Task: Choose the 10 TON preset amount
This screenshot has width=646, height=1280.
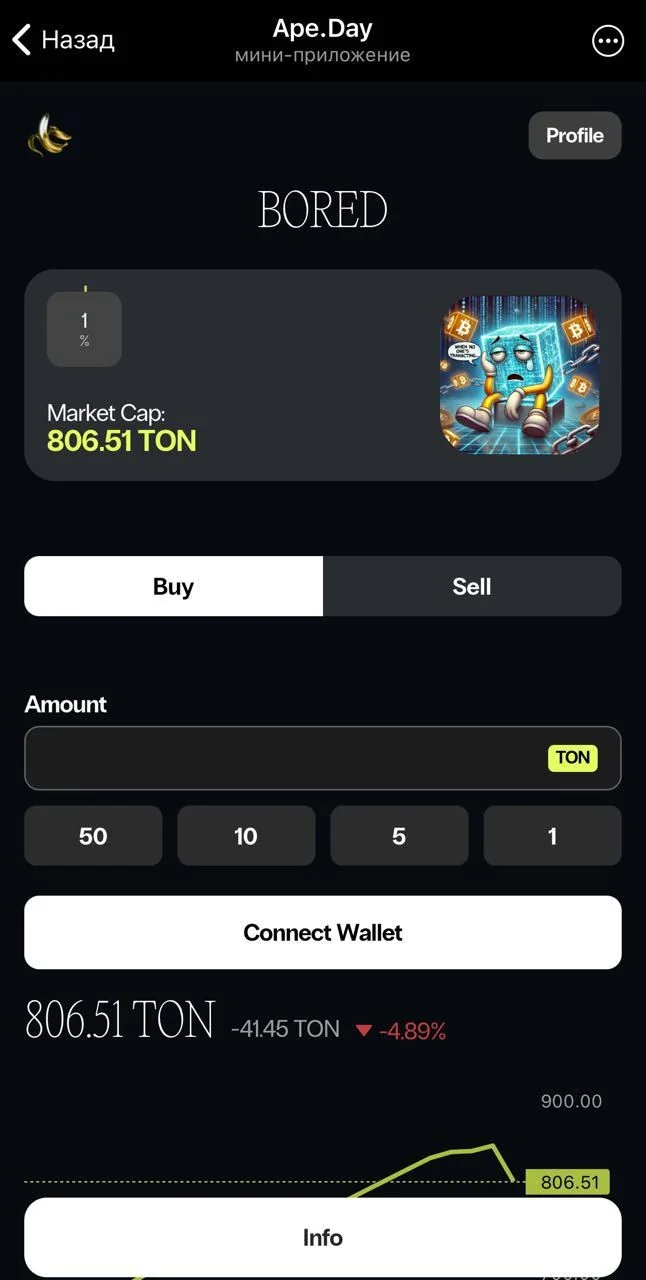Action: click(x=246, y=835)
